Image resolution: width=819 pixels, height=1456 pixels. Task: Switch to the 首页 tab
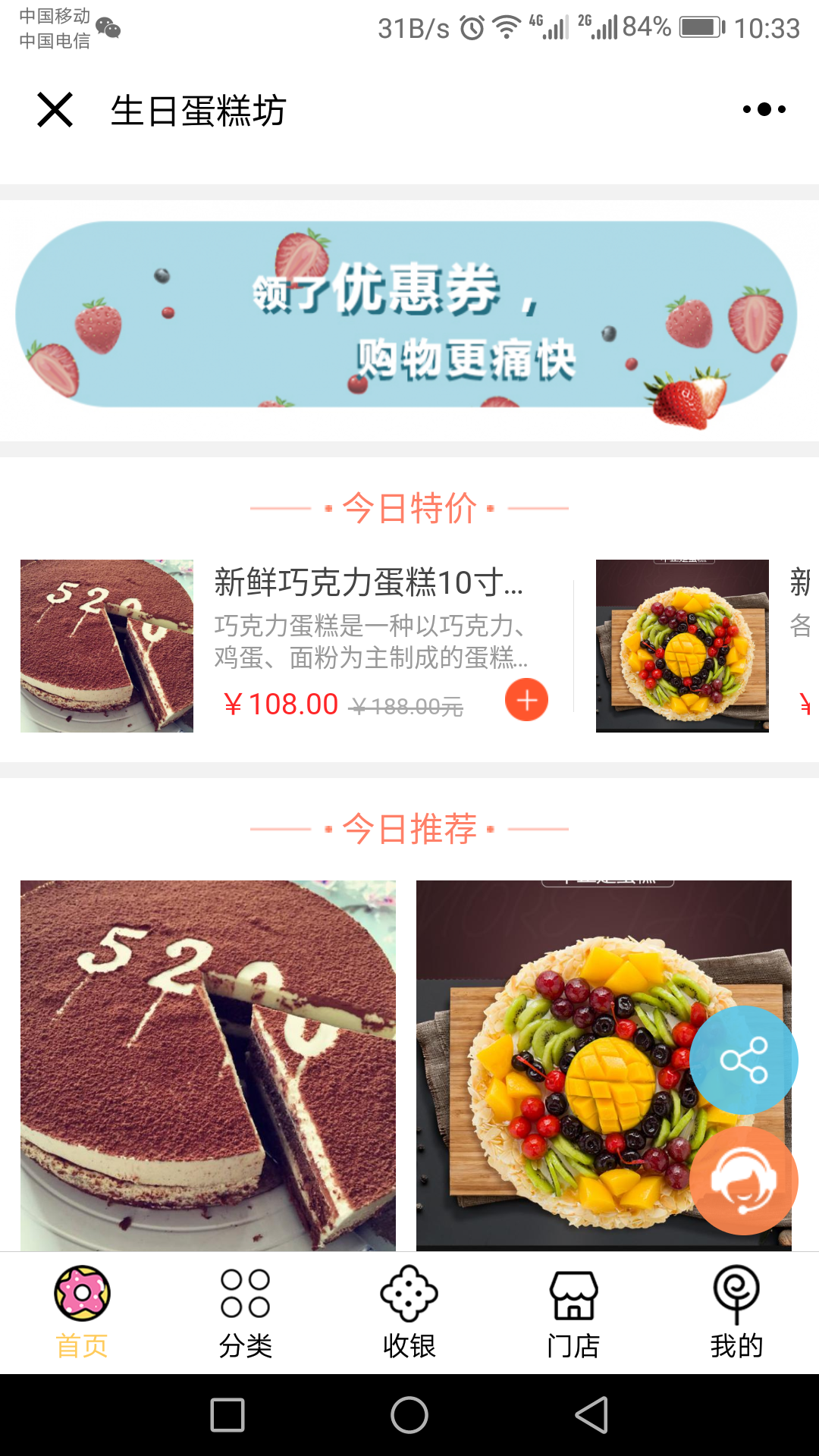coord(82,1312)
